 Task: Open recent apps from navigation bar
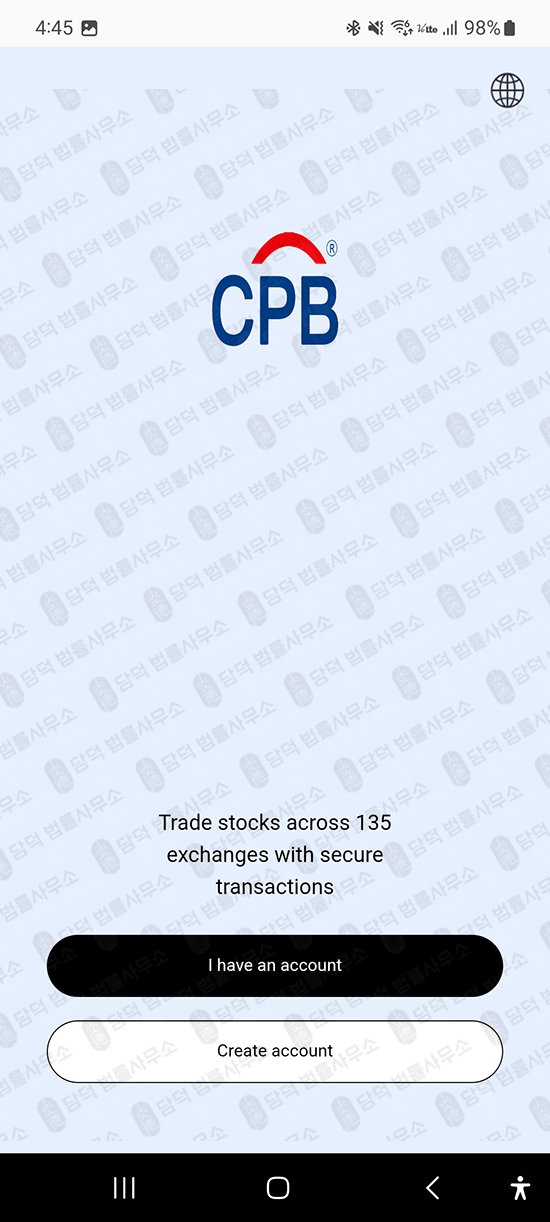[124, 1188]
